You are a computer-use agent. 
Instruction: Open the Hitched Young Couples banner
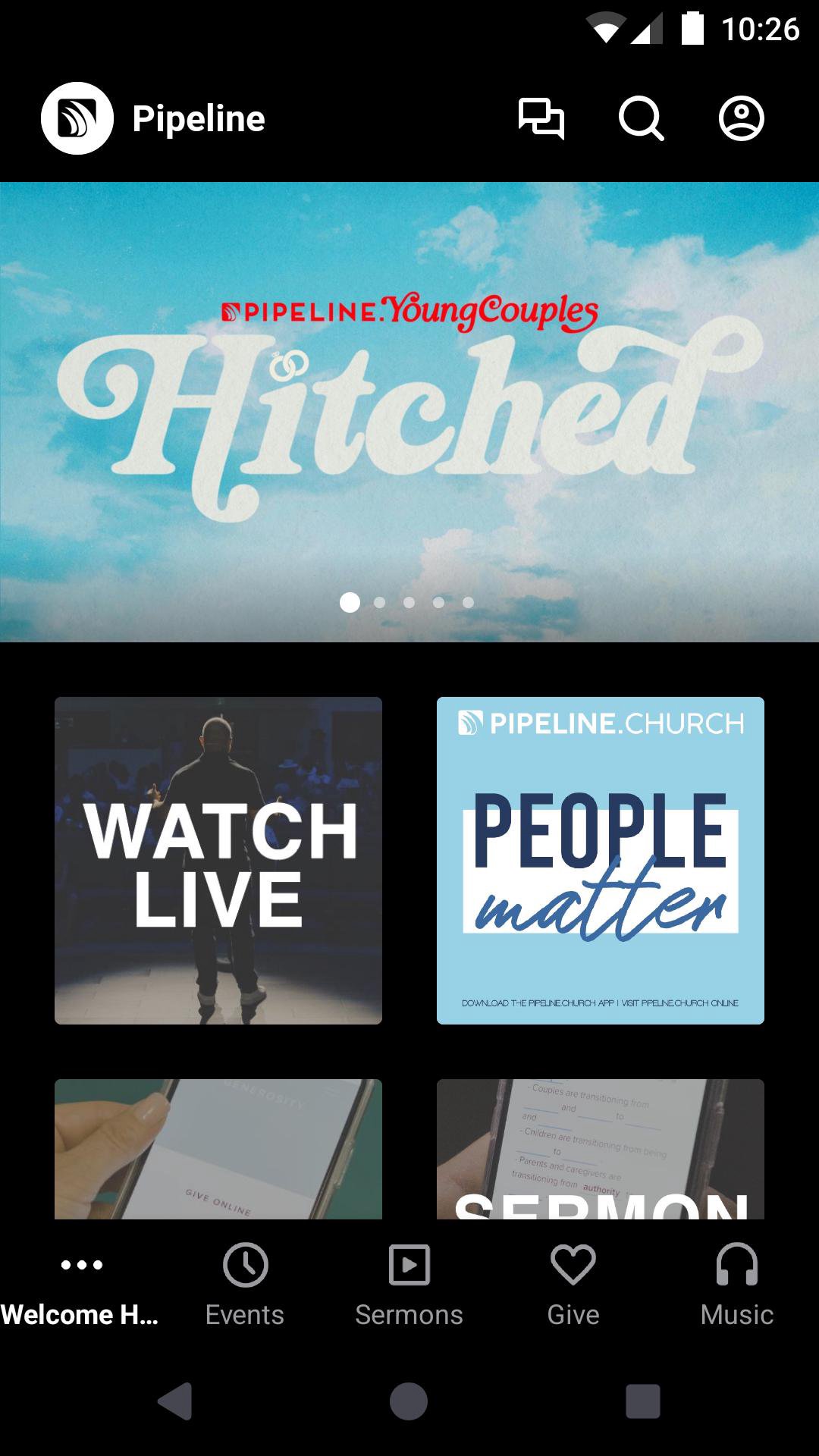coord(409,411)
